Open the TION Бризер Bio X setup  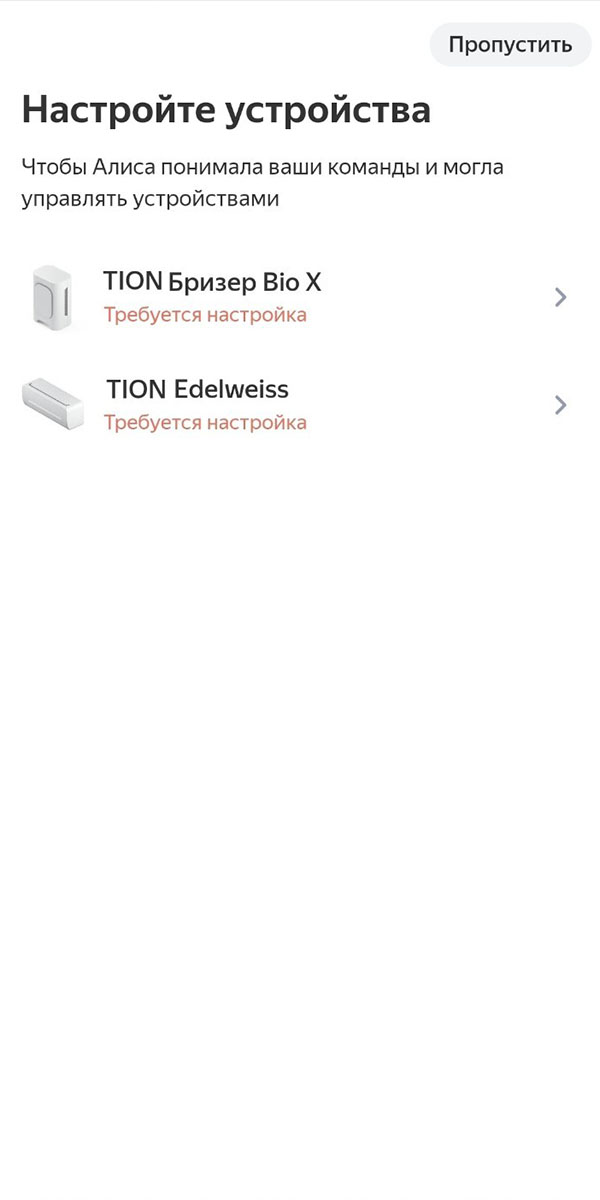coord(300,297)
